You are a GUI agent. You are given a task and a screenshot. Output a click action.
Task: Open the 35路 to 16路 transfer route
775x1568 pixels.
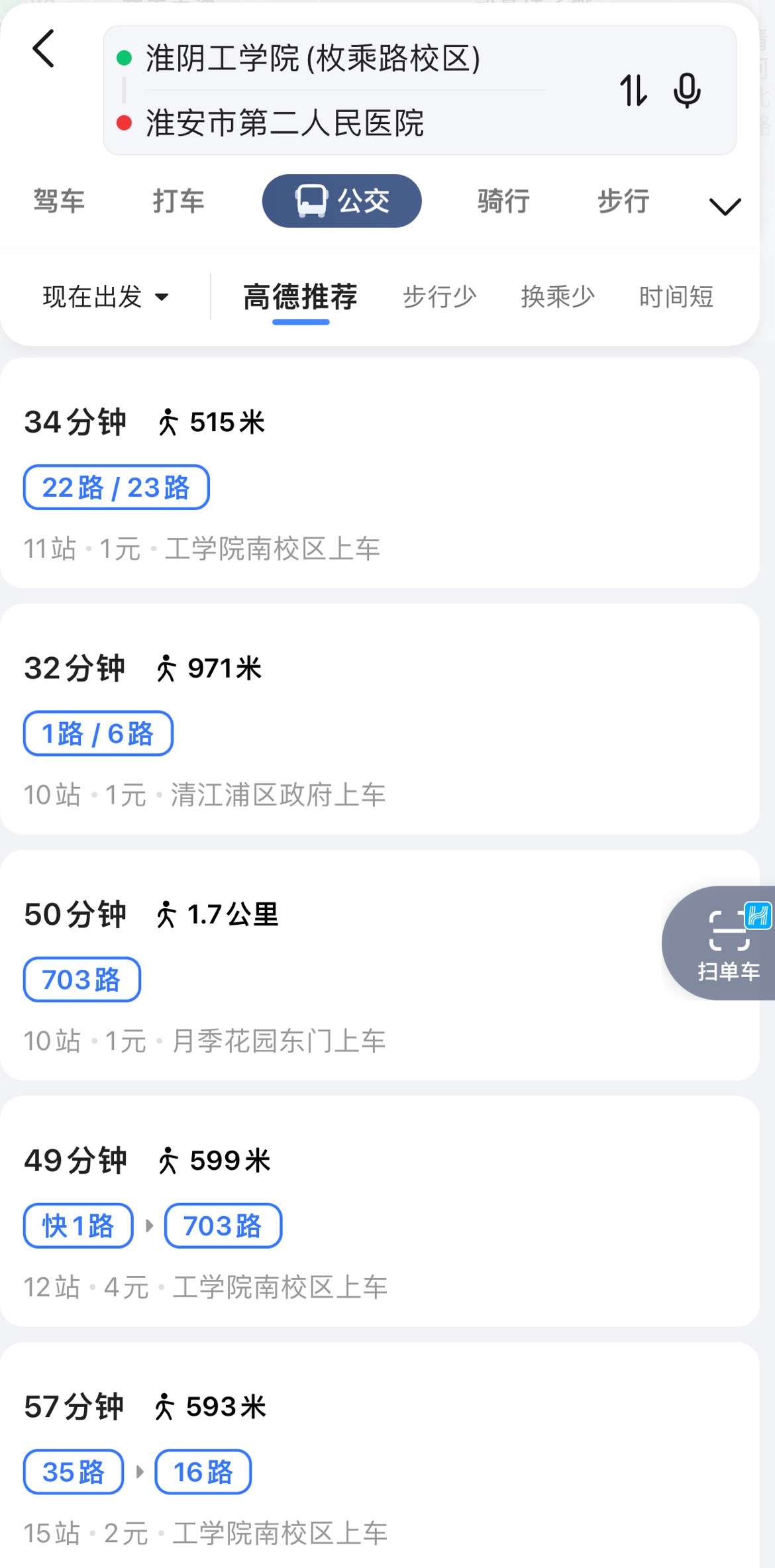click(380, 1455)
